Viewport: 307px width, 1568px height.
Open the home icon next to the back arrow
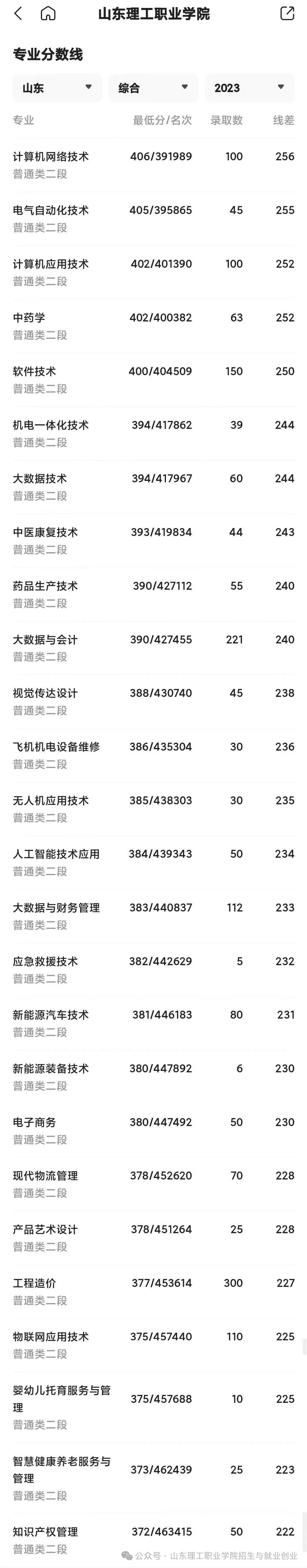[48, 13]
